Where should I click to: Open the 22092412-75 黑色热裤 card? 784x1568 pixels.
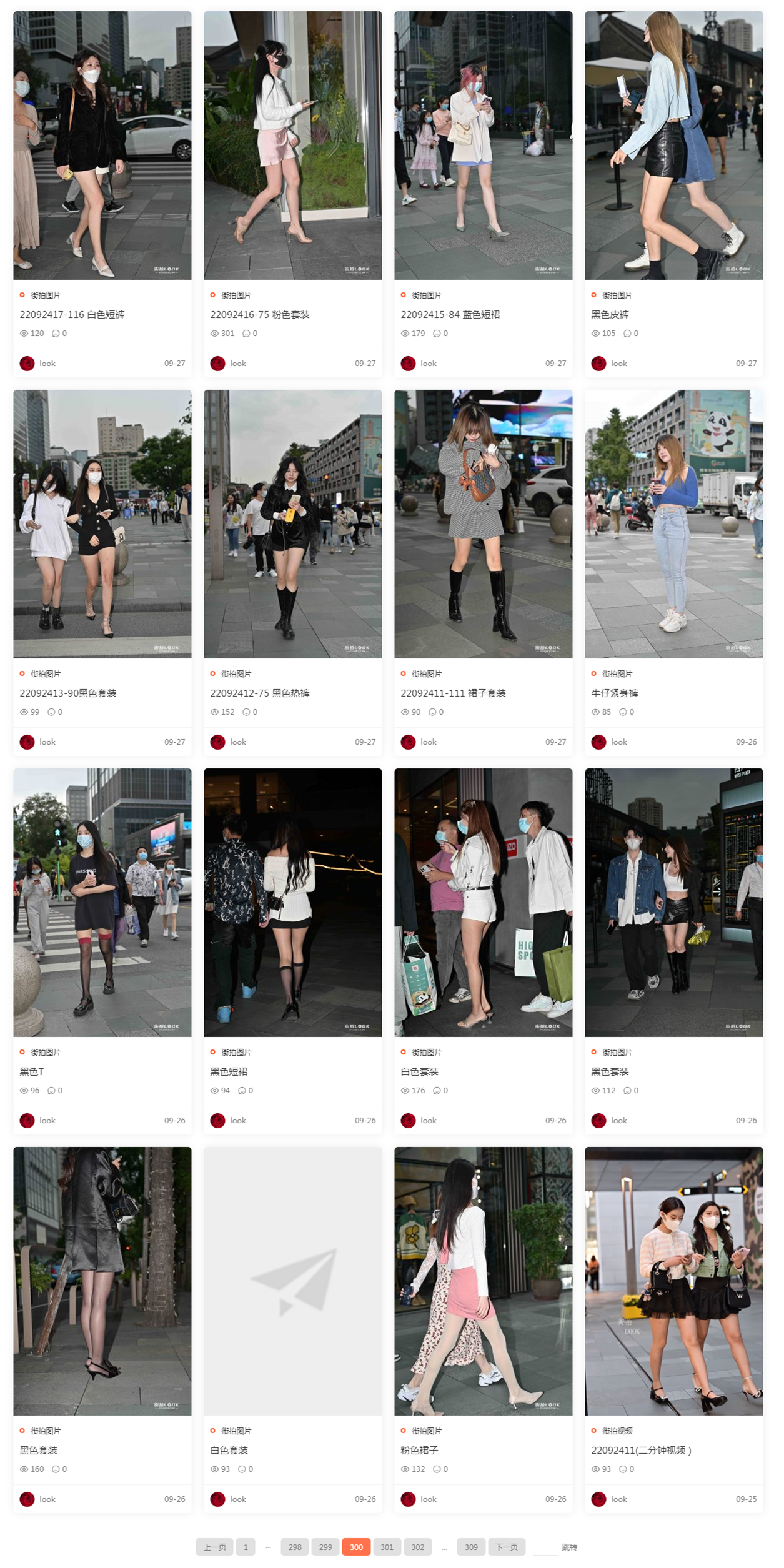coord(260,693)
